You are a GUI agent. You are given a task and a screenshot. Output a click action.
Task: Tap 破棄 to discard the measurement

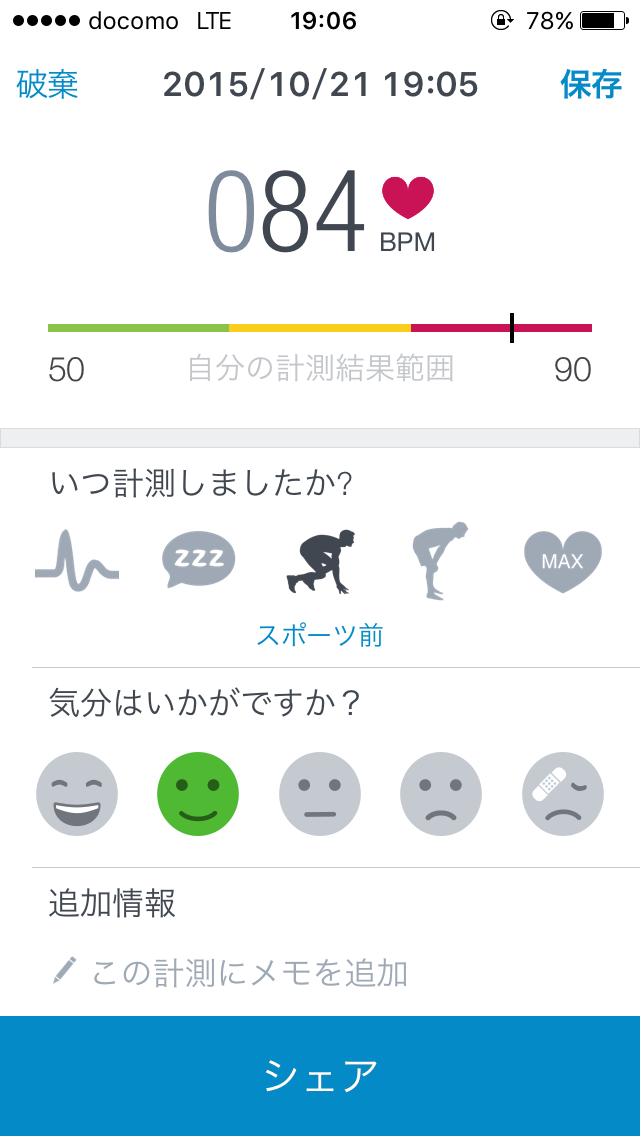coord(47,85)
